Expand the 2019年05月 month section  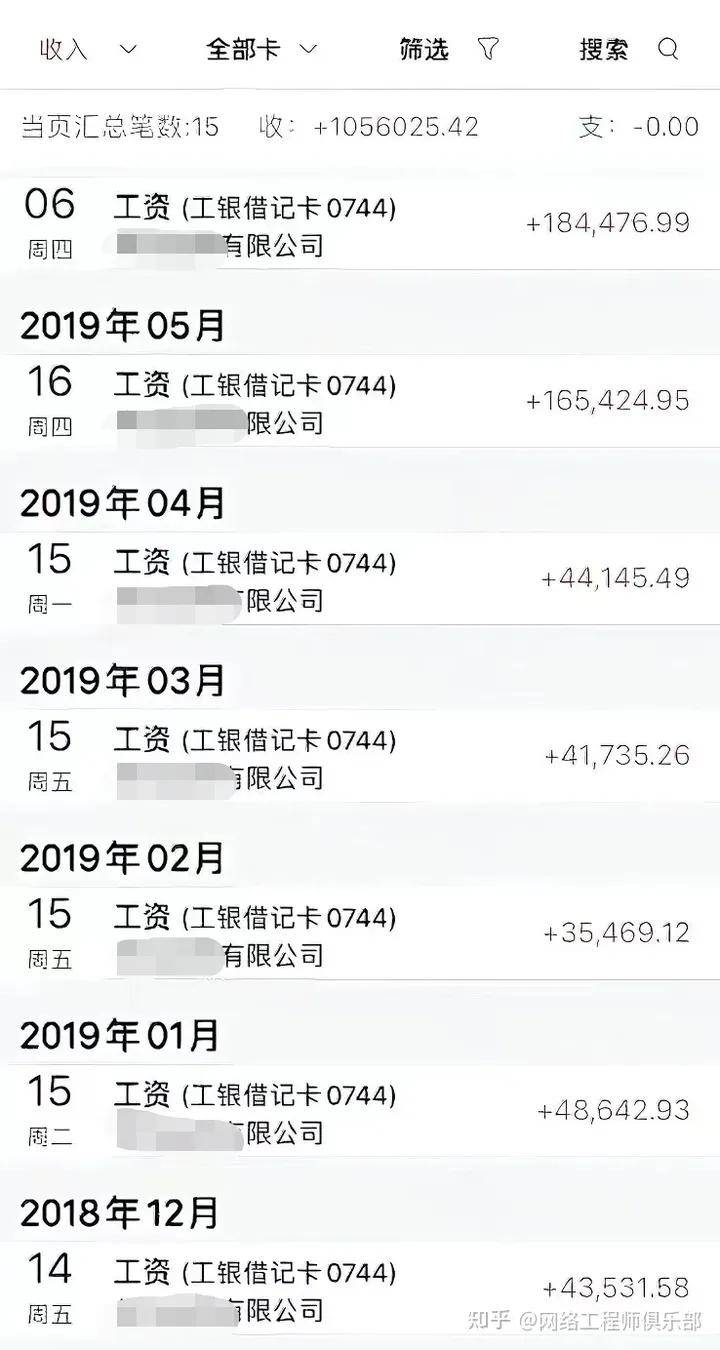point(123,325)
